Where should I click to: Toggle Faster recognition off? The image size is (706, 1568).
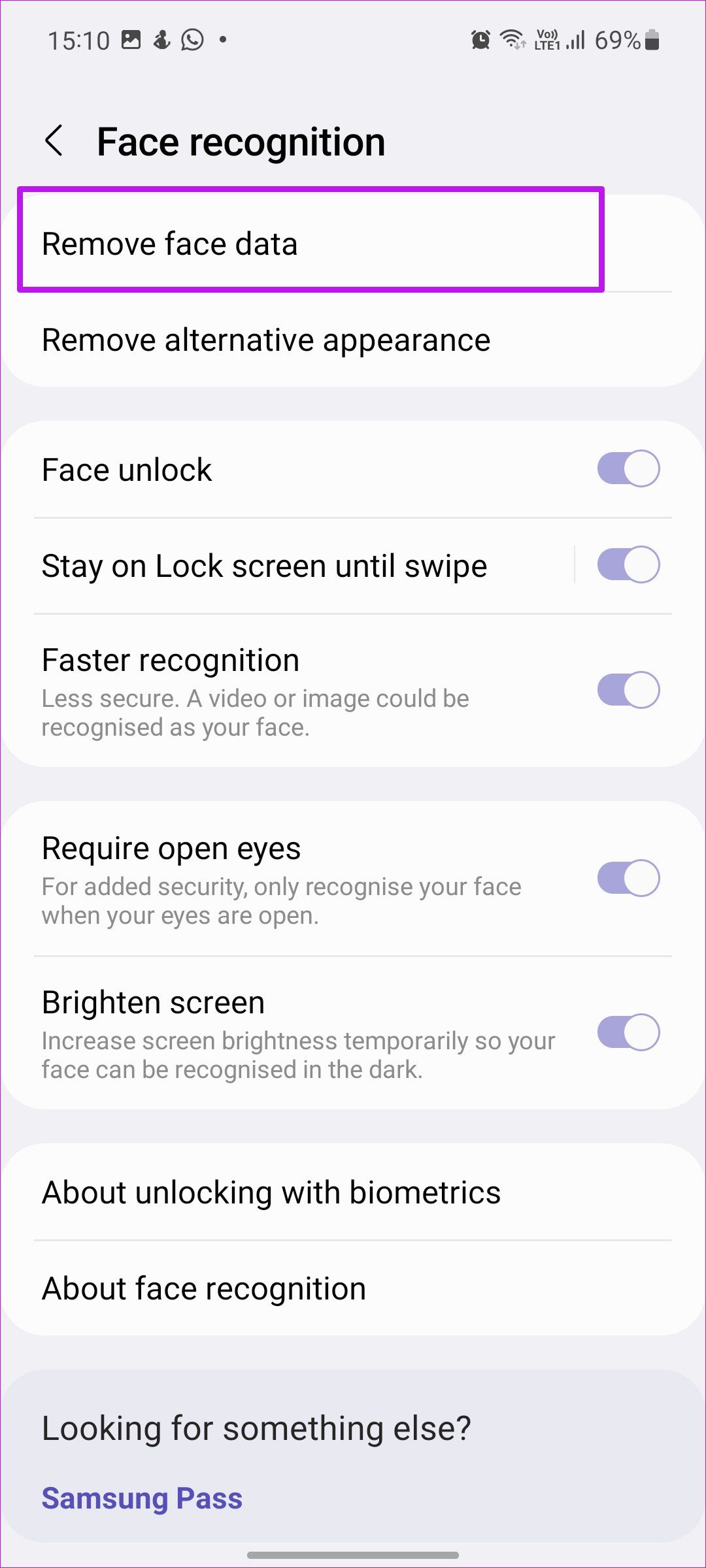point(628,690)
